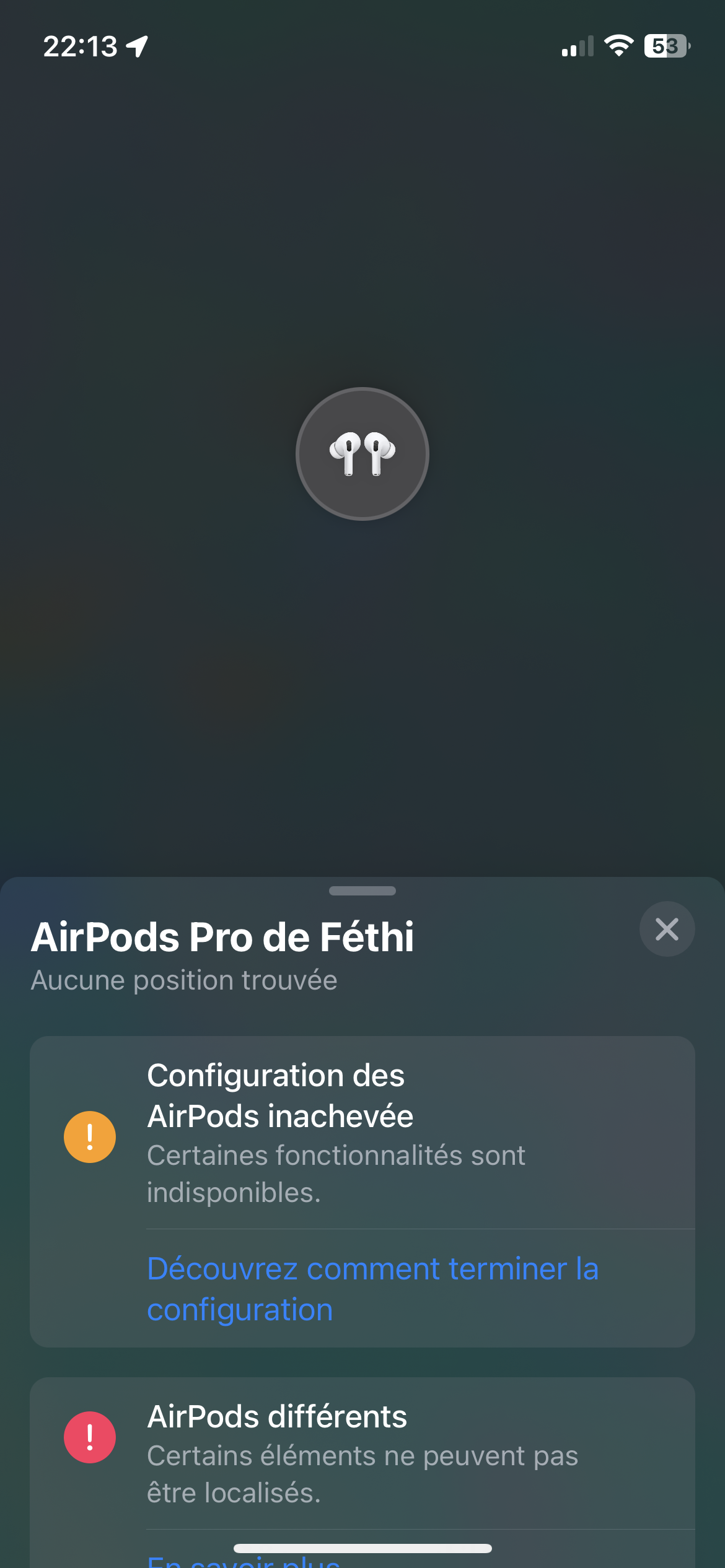Image resolution: width=725 pixels, height=1568 pixels.
Task: Close the AirPods Pro de Féthi panel
Action: click(x=667, y=929)
